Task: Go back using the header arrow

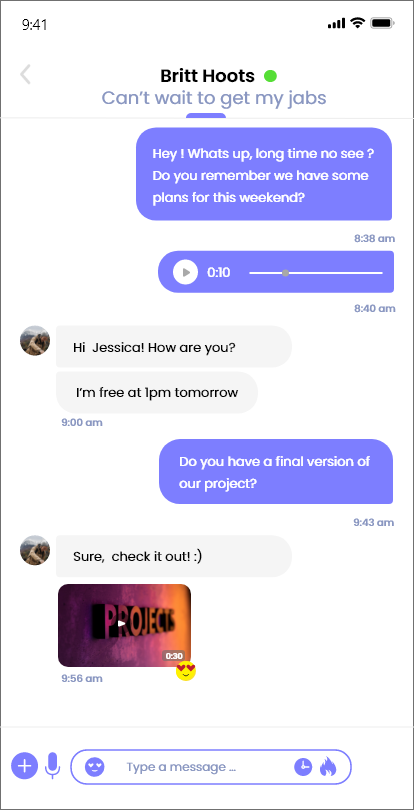Action: coord(25,74)
